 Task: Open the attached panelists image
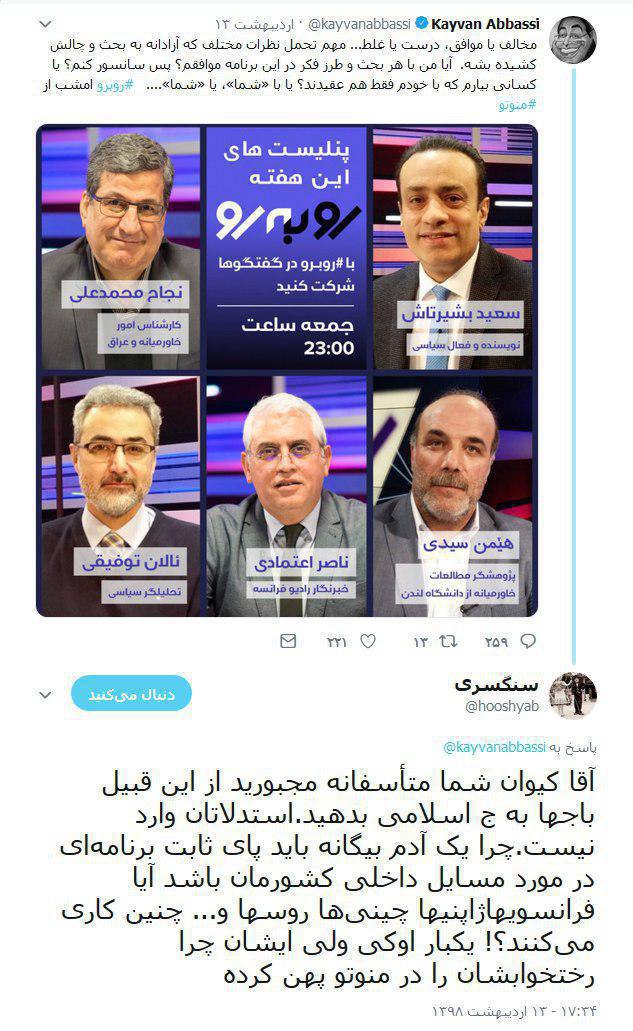tap(287, 370)
